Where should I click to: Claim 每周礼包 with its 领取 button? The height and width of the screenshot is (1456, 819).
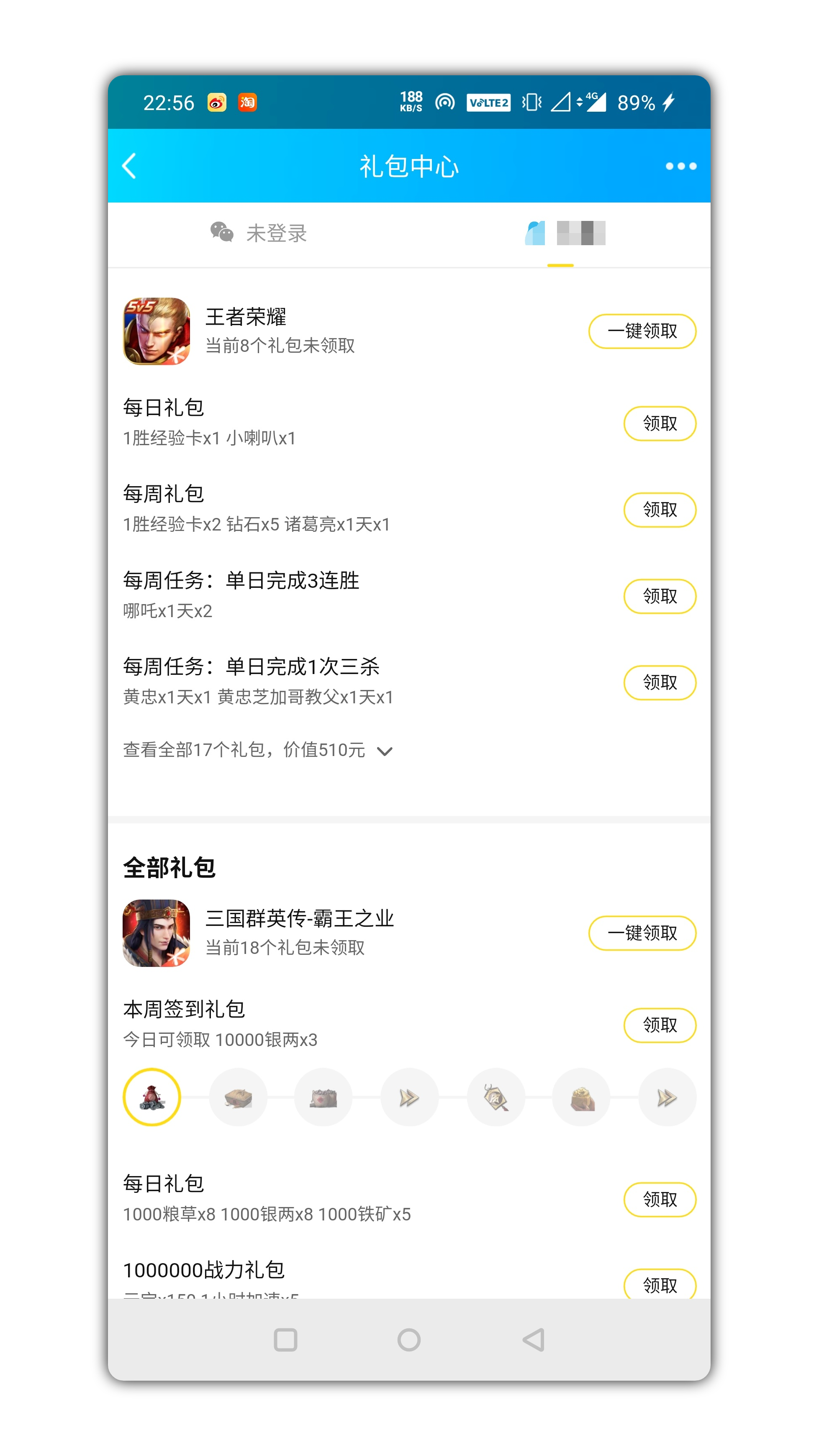(x=660, y=509)
